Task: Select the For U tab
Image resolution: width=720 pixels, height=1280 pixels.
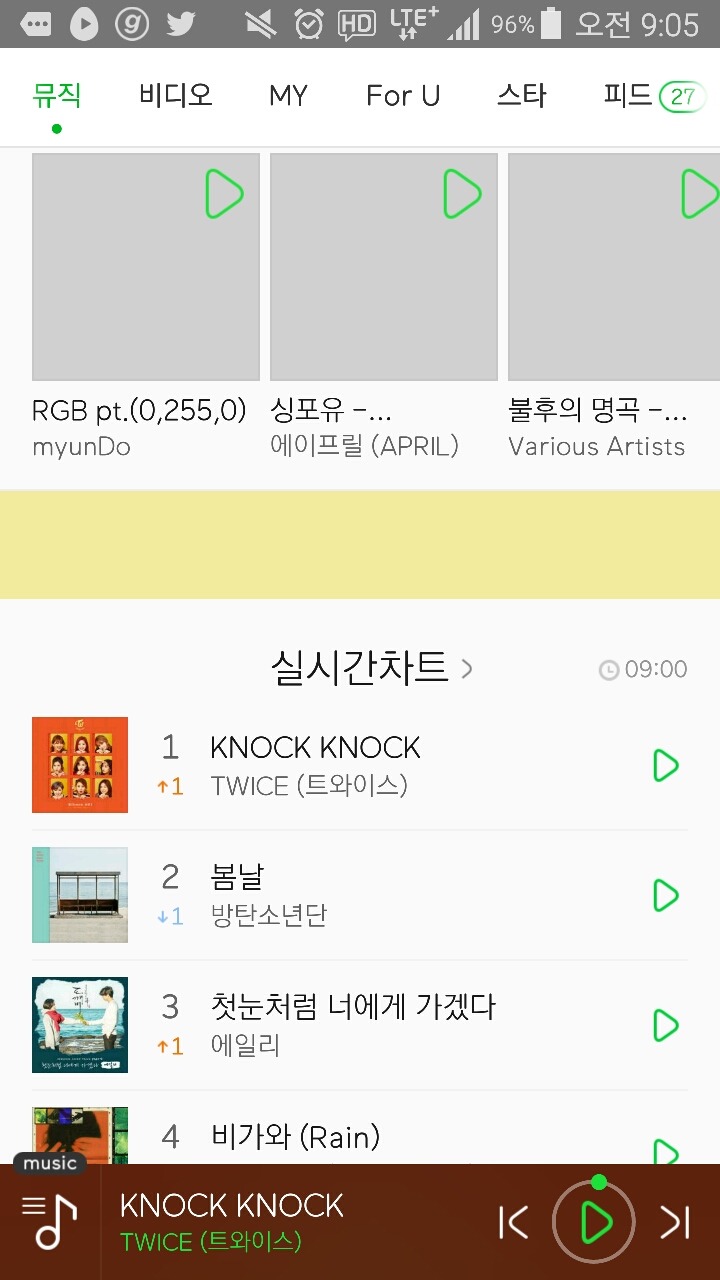Action: (402, 96)
